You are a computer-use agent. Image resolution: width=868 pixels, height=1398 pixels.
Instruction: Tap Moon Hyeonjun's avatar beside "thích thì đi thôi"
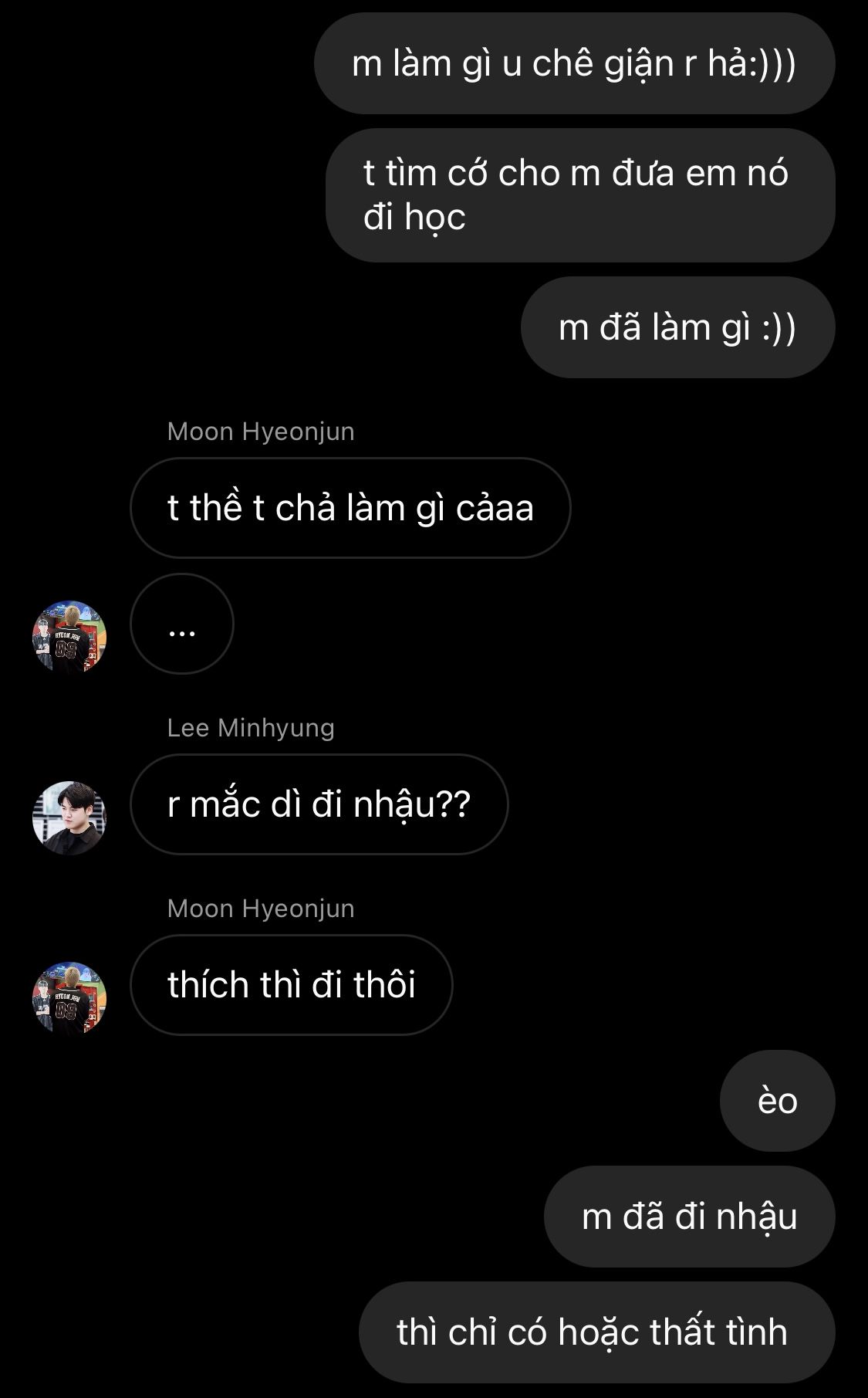coord(69,998)
